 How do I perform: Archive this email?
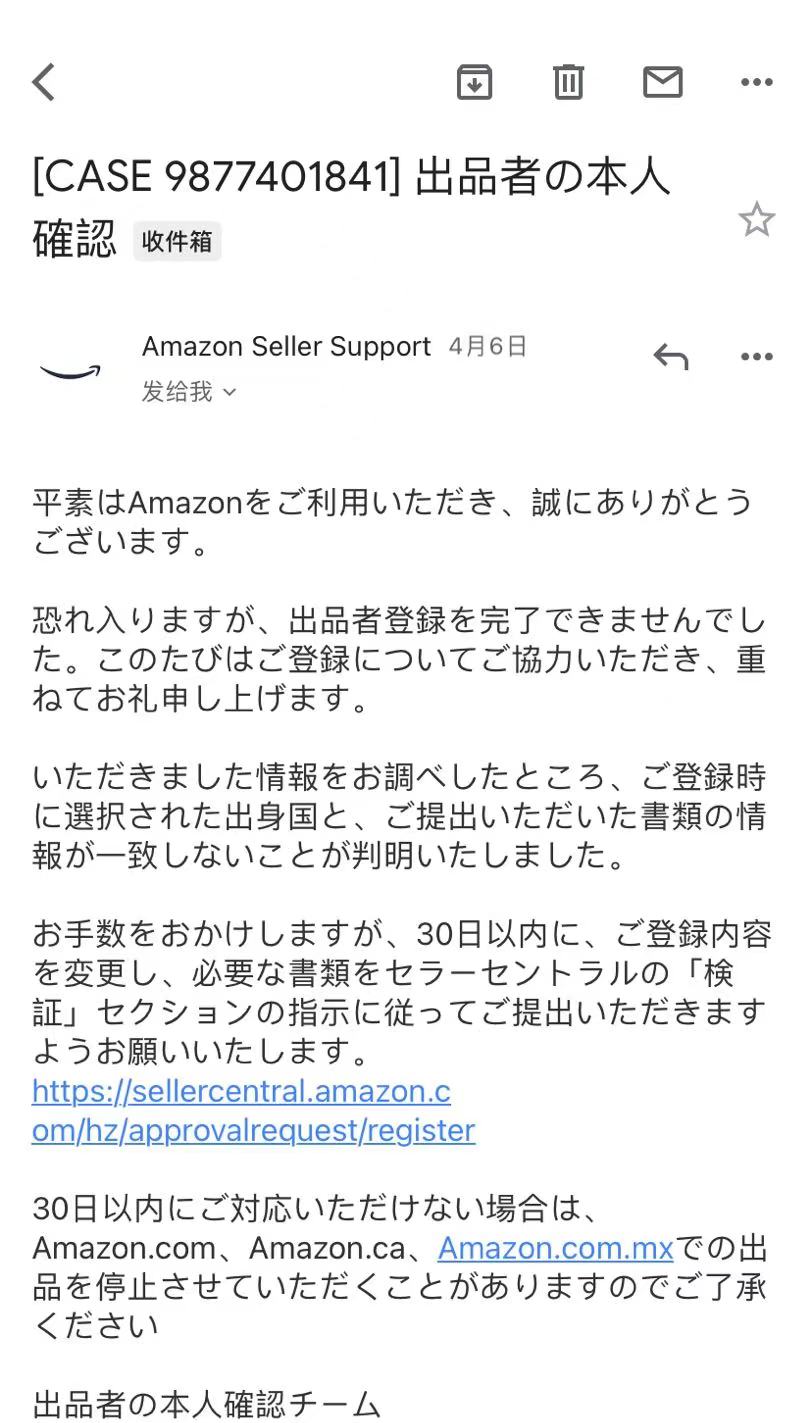474,82
